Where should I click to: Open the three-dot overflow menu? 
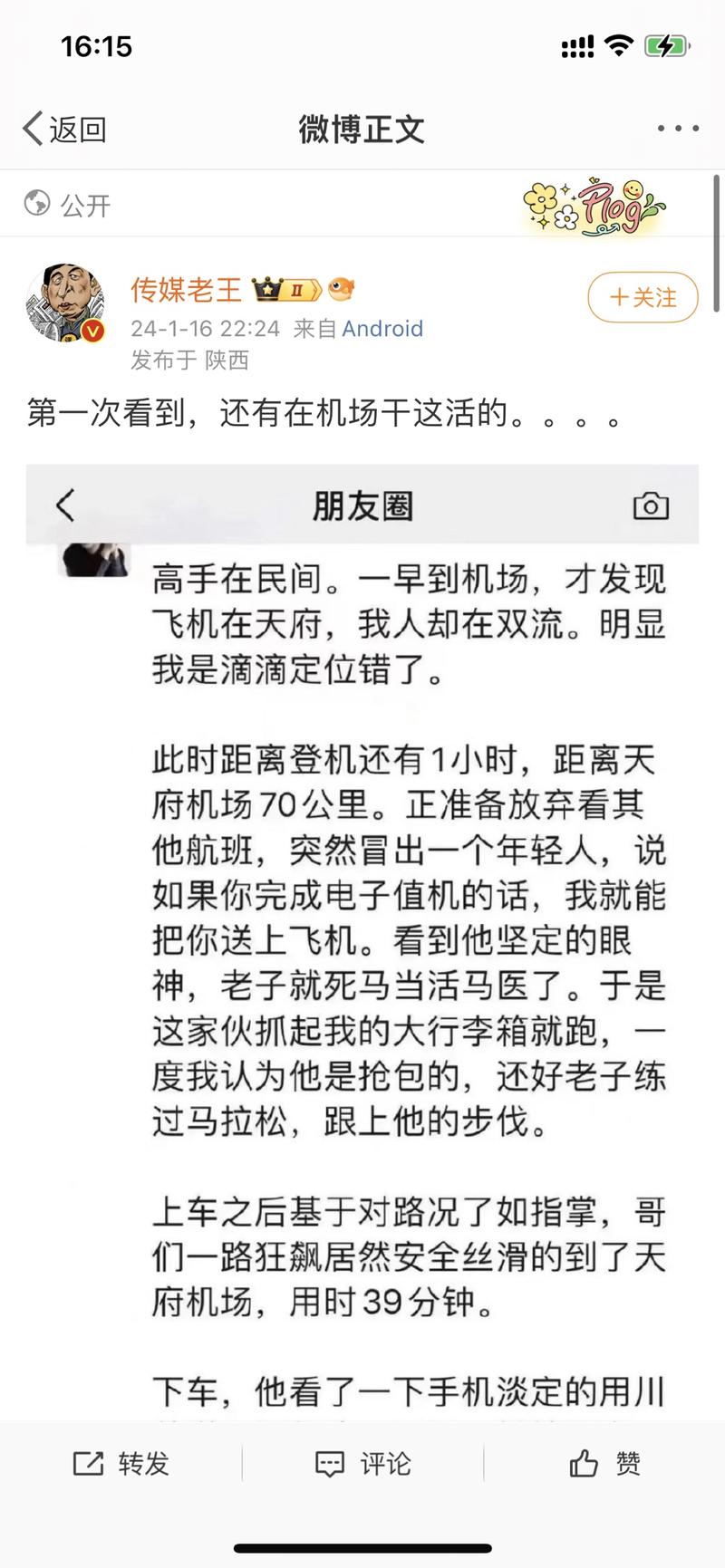(x=678, y=129)
